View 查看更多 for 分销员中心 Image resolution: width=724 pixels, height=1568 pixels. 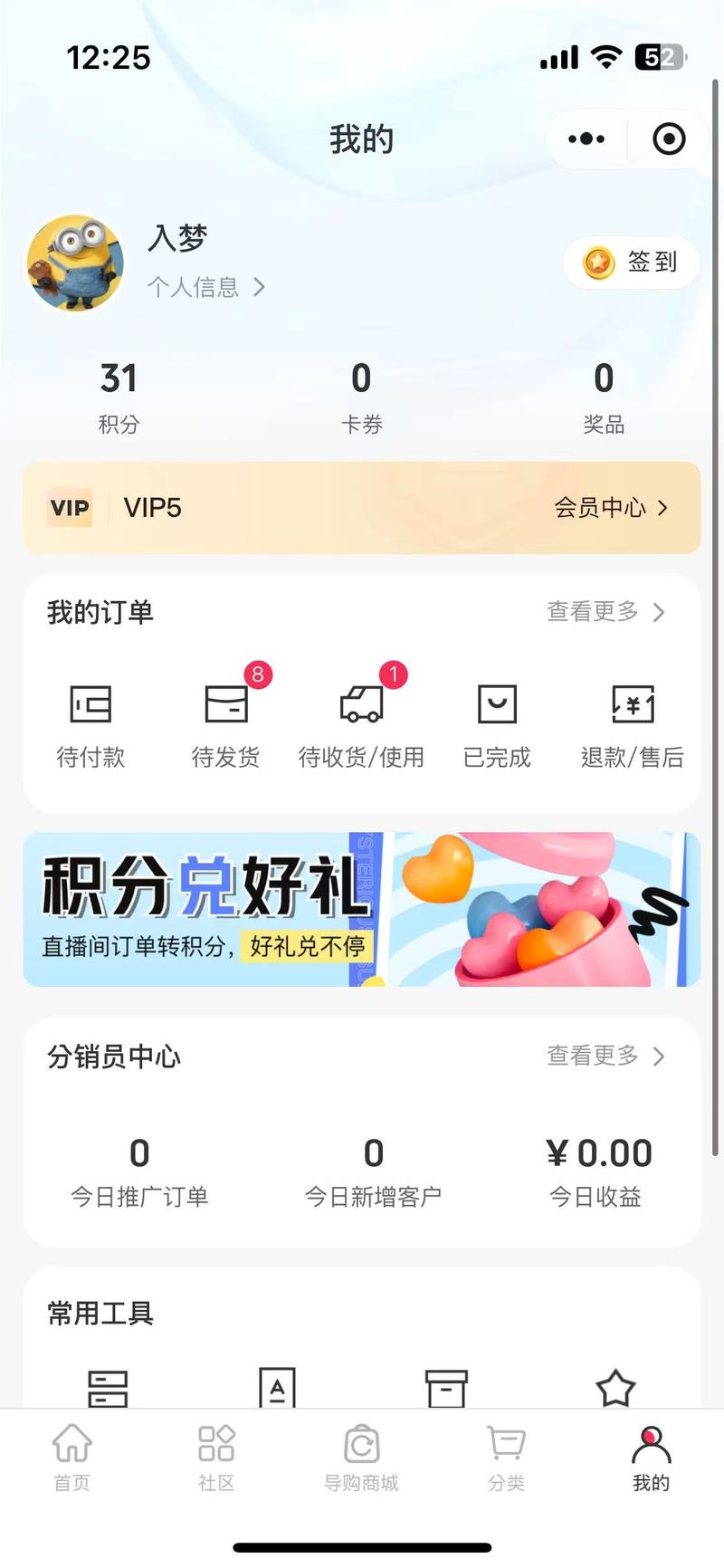coord(605,1056)
